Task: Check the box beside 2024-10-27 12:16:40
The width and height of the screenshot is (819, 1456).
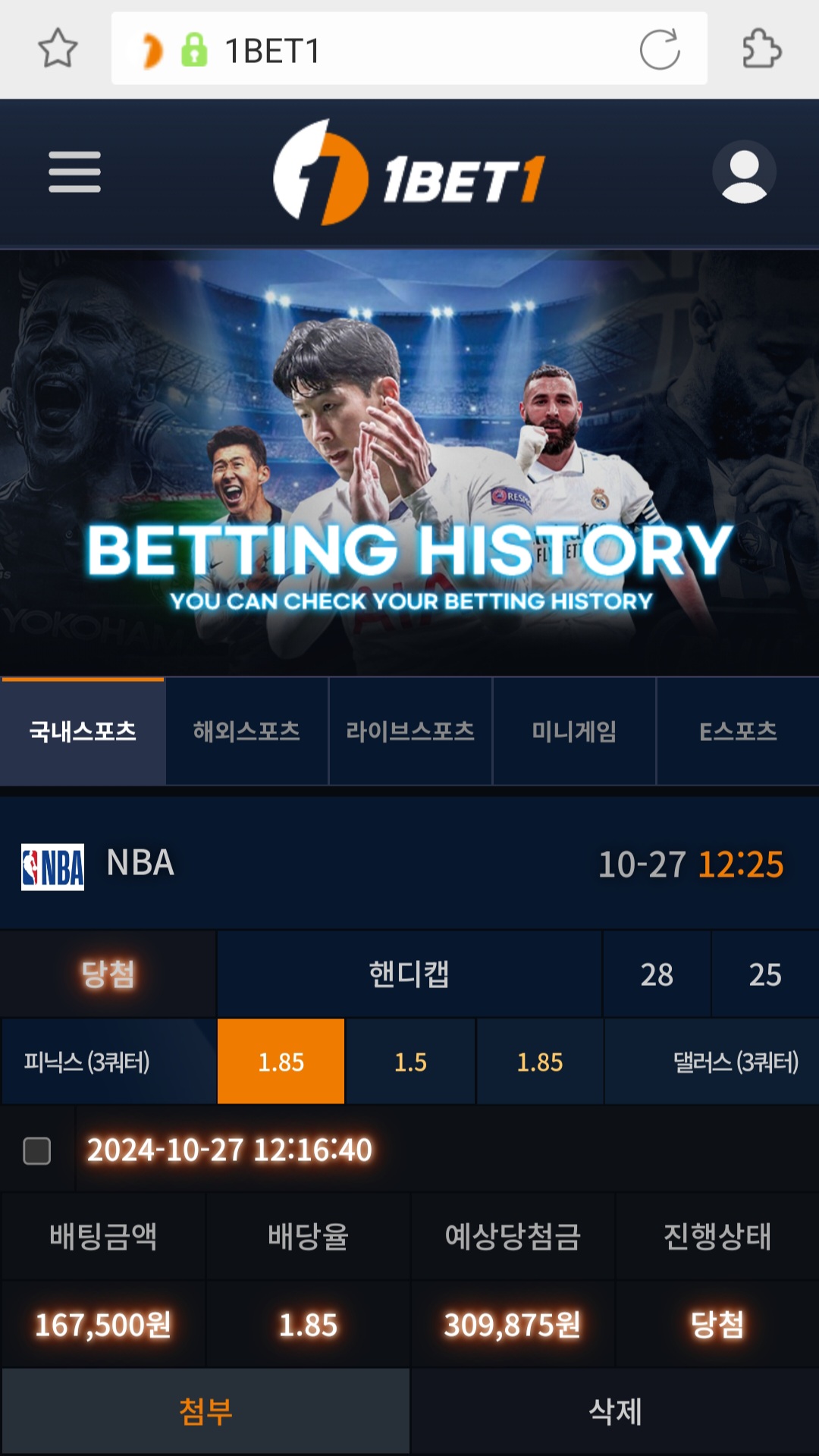Action: 36,1150
